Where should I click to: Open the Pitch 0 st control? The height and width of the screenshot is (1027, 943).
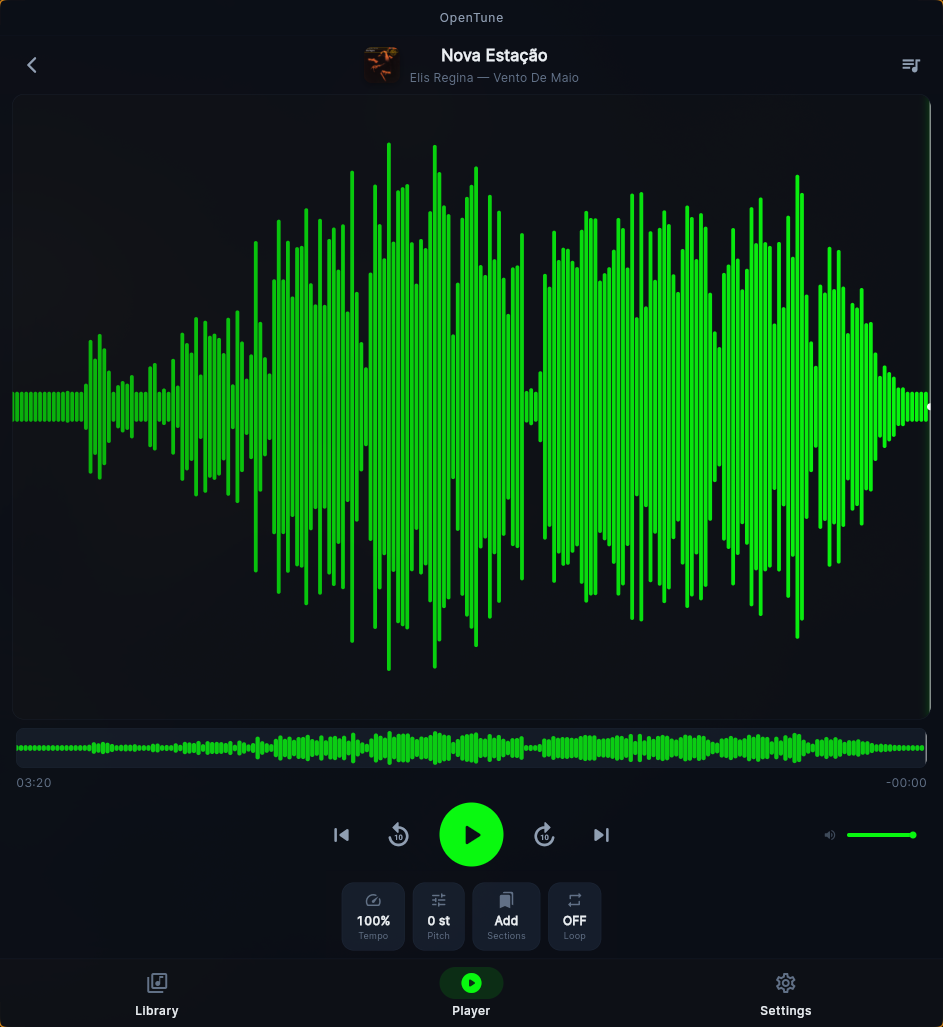pyautogui.click(x=438, y=916)
